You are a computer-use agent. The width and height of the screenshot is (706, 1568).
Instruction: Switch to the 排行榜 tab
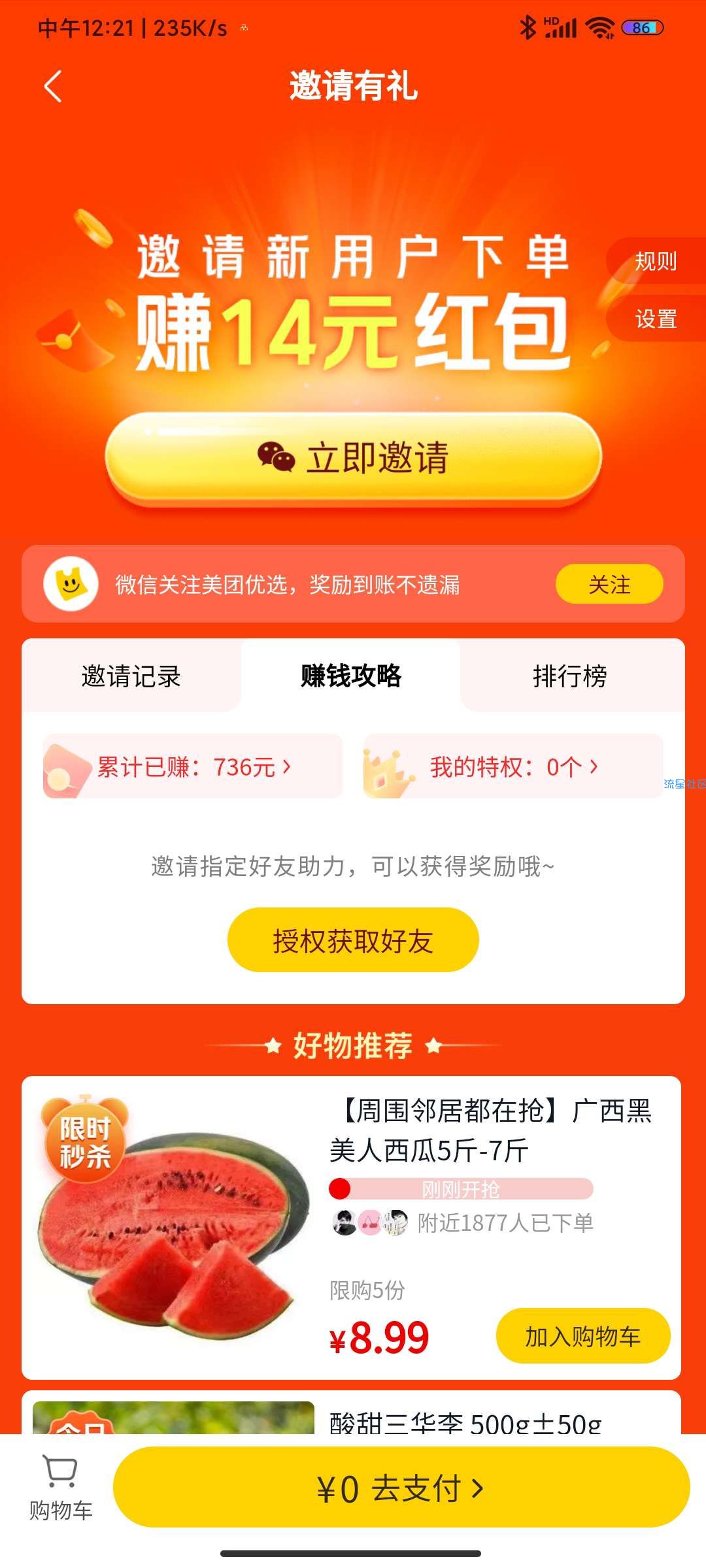pos(570,676)
